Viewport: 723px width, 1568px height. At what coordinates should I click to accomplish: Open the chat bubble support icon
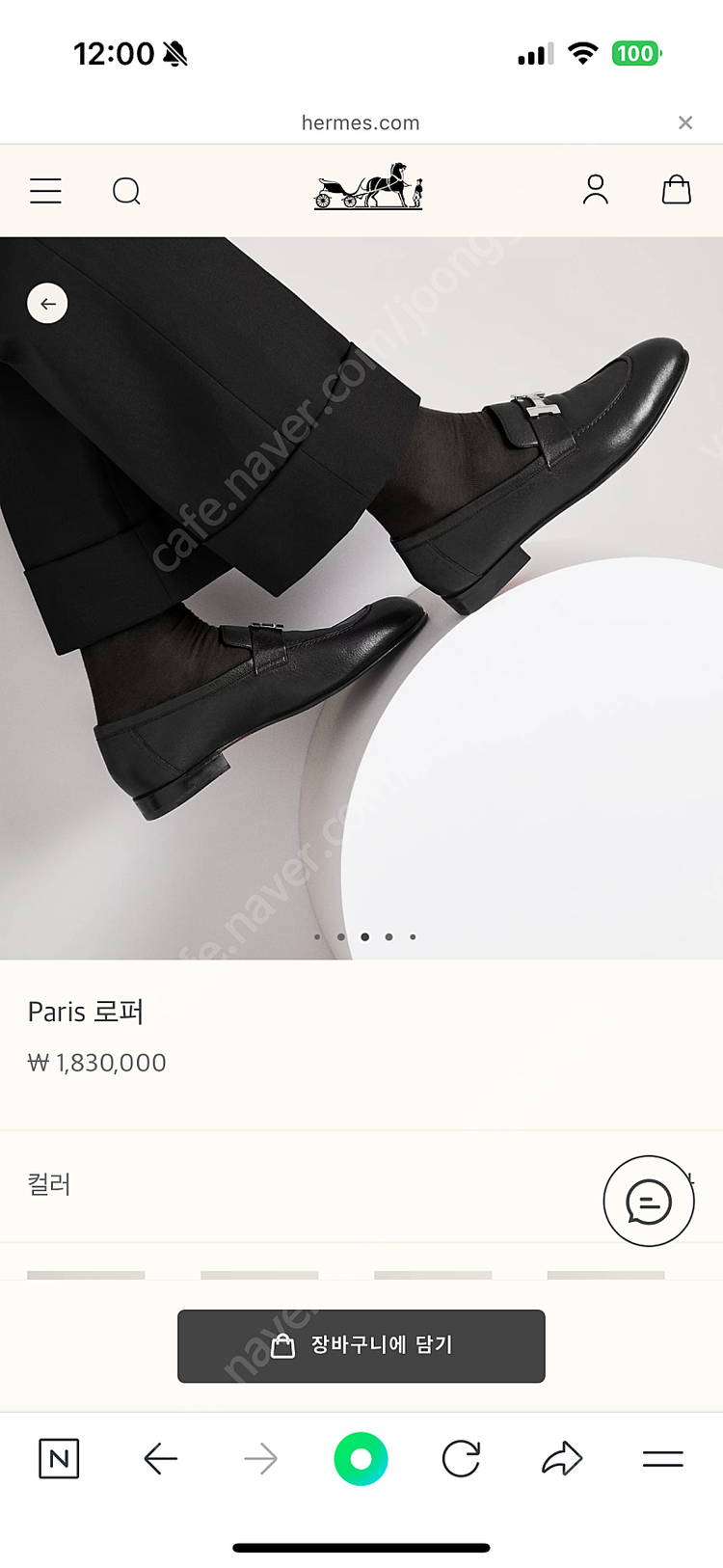click(x=649, y=1202)
